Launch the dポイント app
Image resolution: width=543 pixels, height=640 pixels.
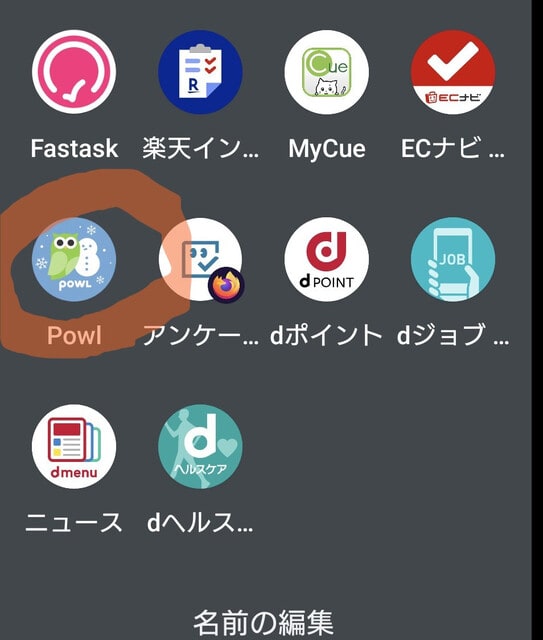[x=327, y=260]
